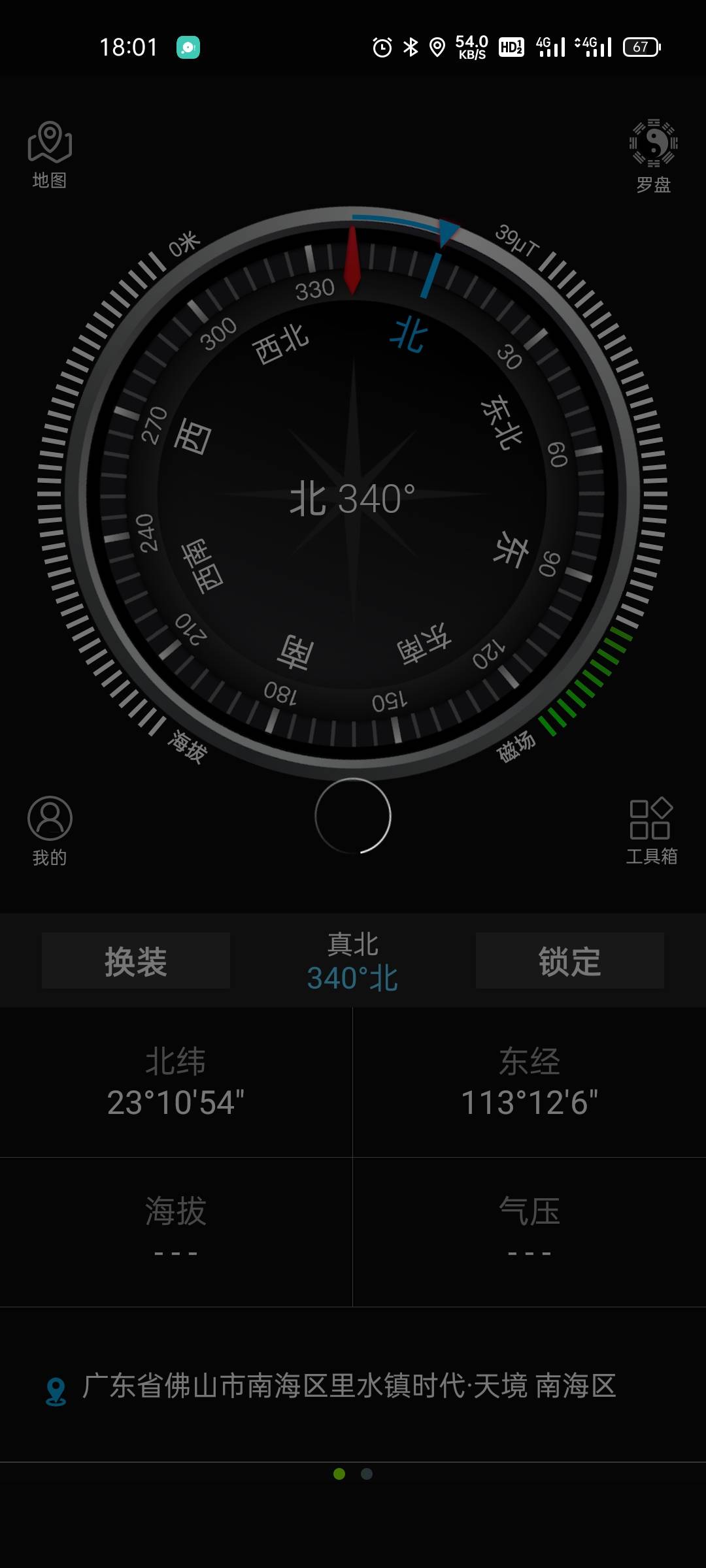Image resolution: width=706 pixels, height=1568 pixels.
Task: Tap the round button below the compass
Action: (x=353, y=816)
